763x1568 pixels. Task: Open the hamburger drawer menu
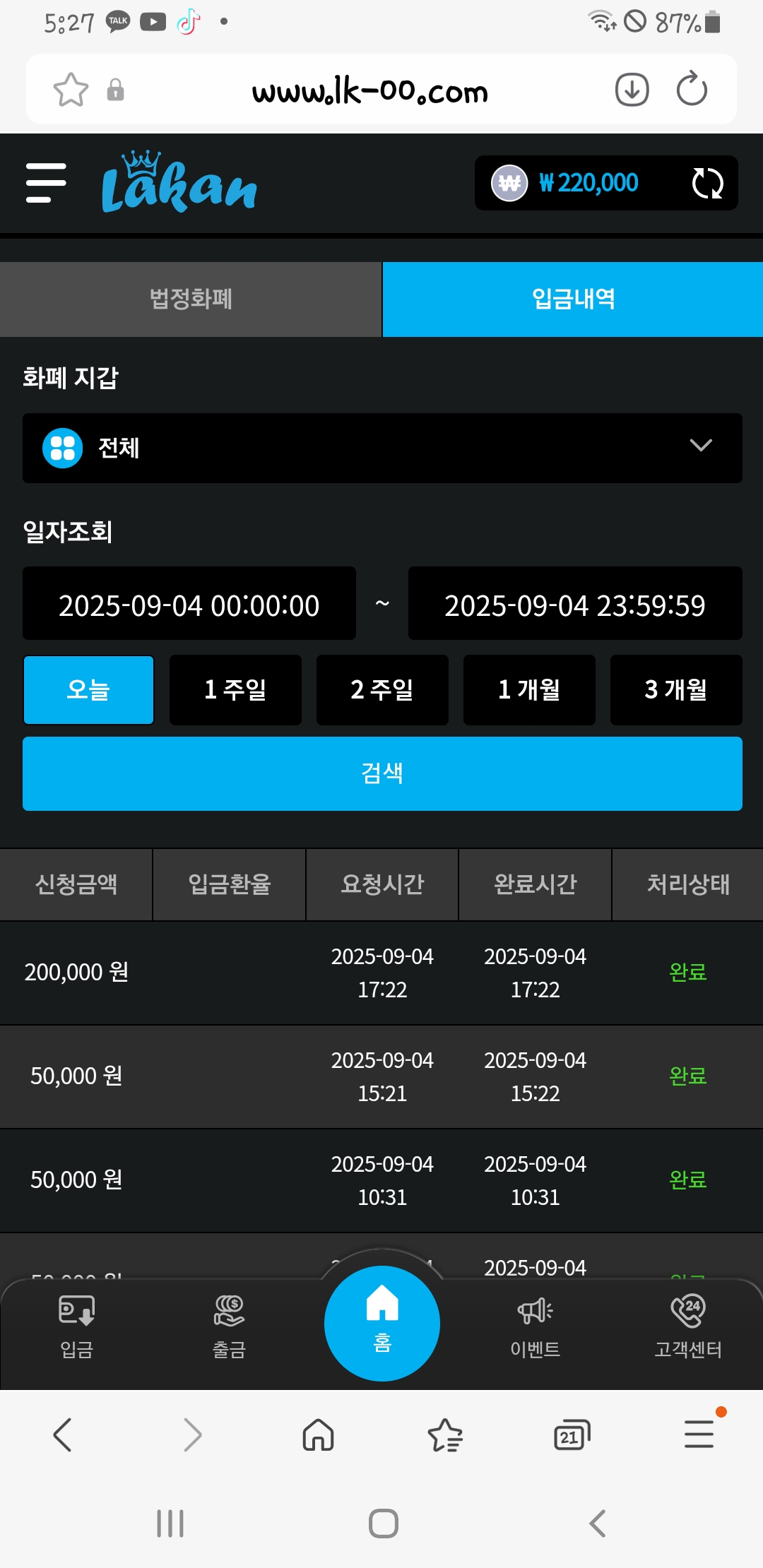pos(46,183)
